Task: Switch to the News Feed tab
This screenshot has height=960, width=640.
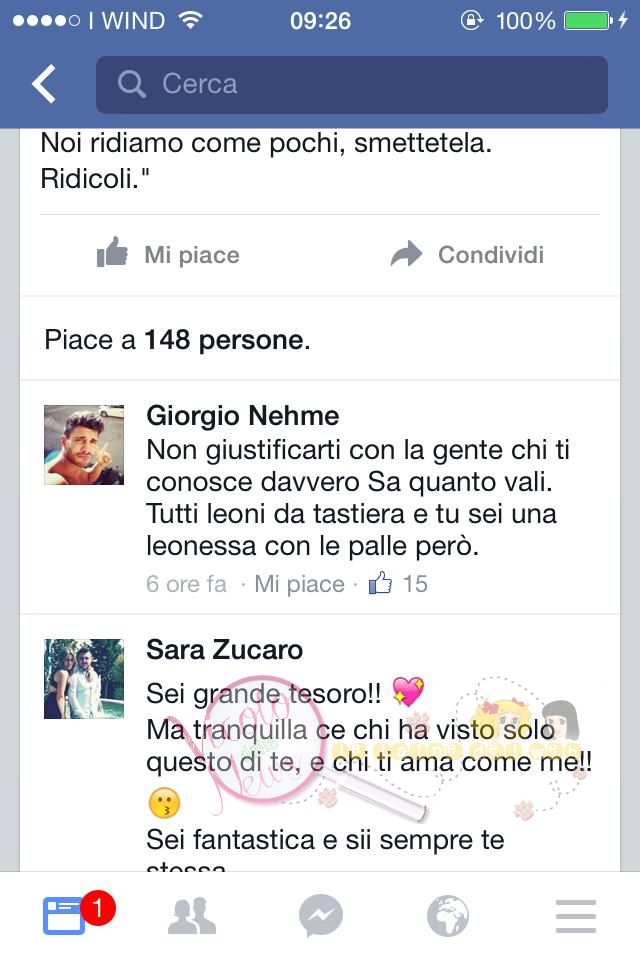Action: (65, 916)
